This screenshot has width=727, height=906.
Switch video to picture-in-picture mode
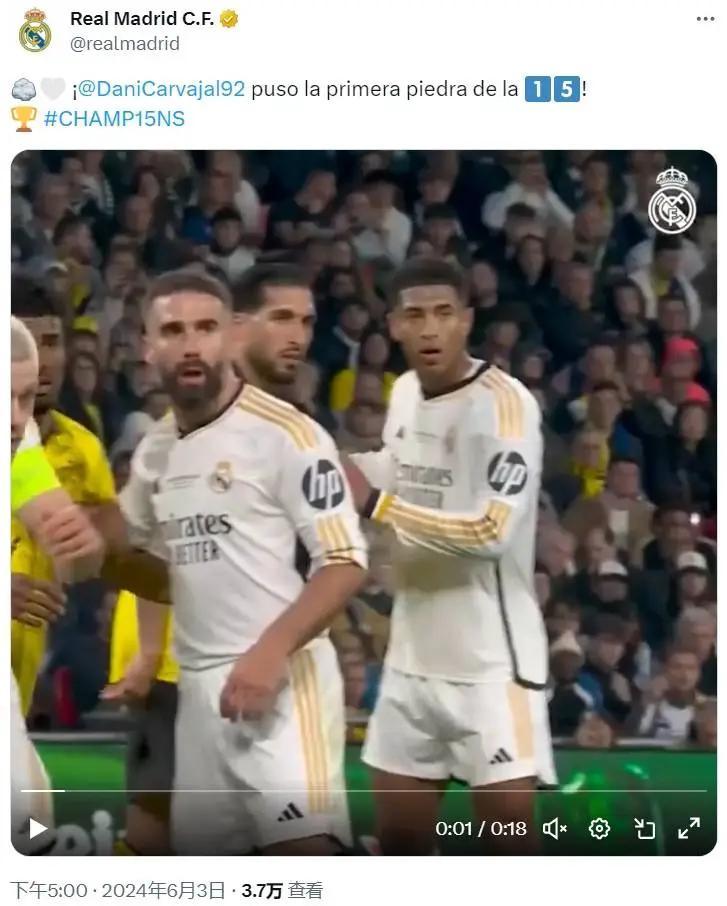click(645, 828)
